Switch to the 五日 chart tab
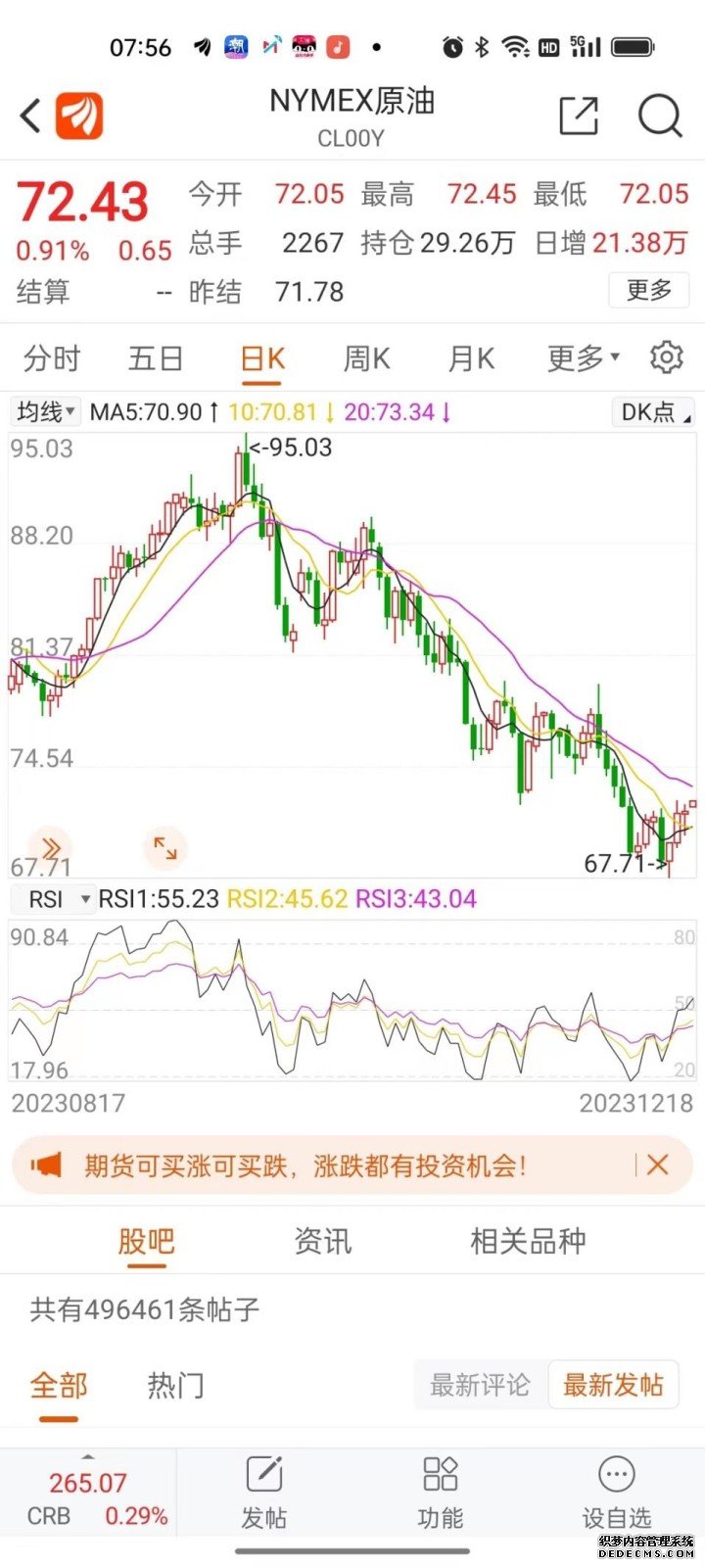The image size is (705, 1568). point(156,358)
